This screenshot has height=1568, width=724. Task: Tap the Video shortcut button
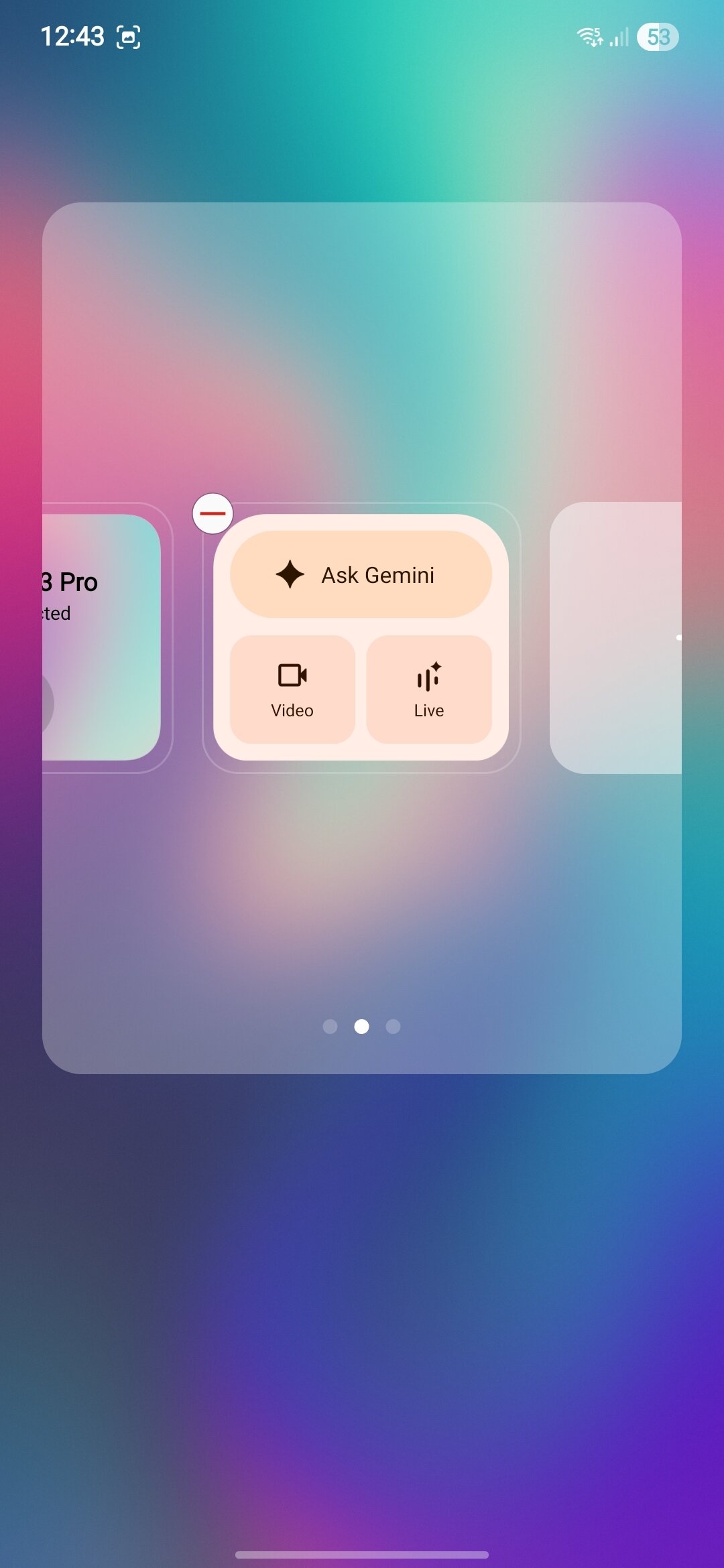(x=292, y=689)
